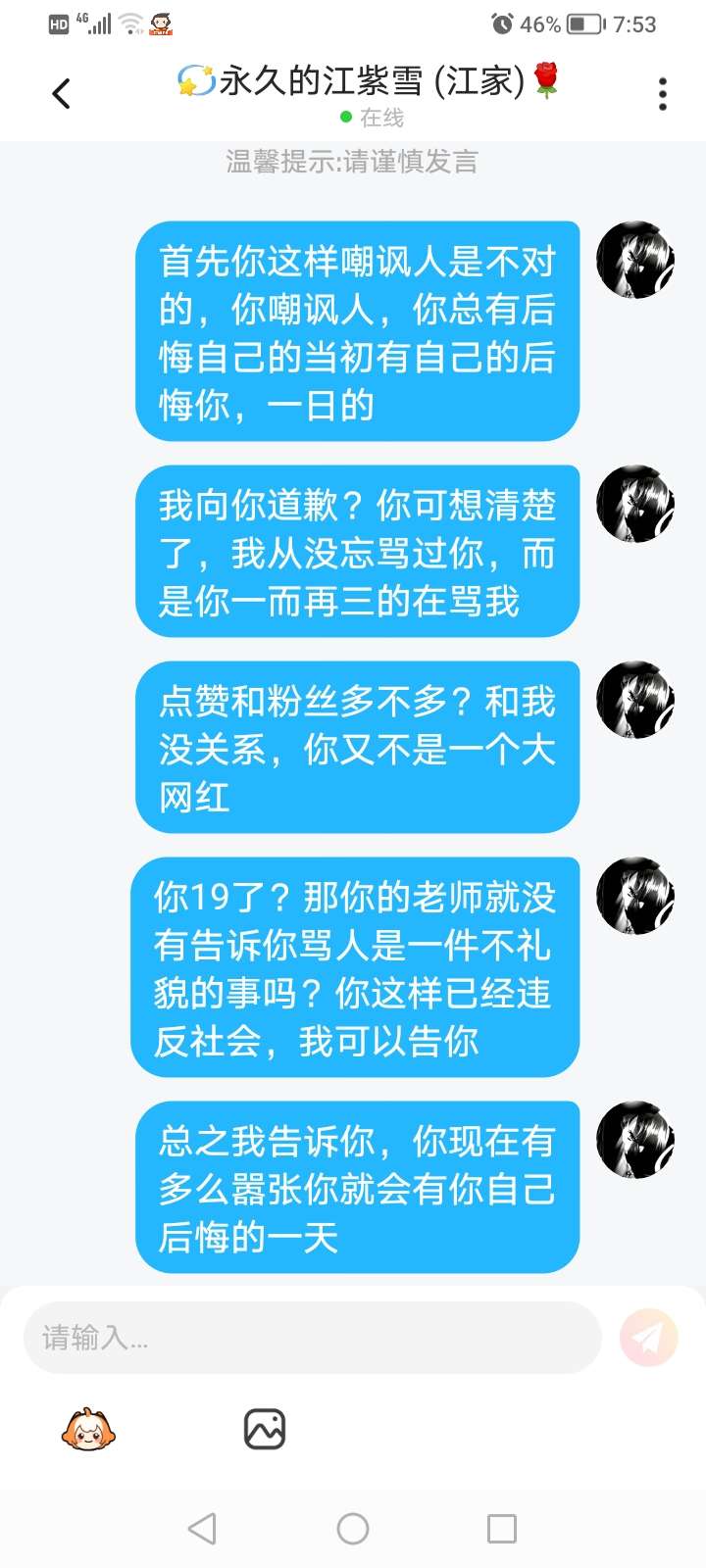
Task: Send the message with paper plane button
Action: pos(648,1338)
